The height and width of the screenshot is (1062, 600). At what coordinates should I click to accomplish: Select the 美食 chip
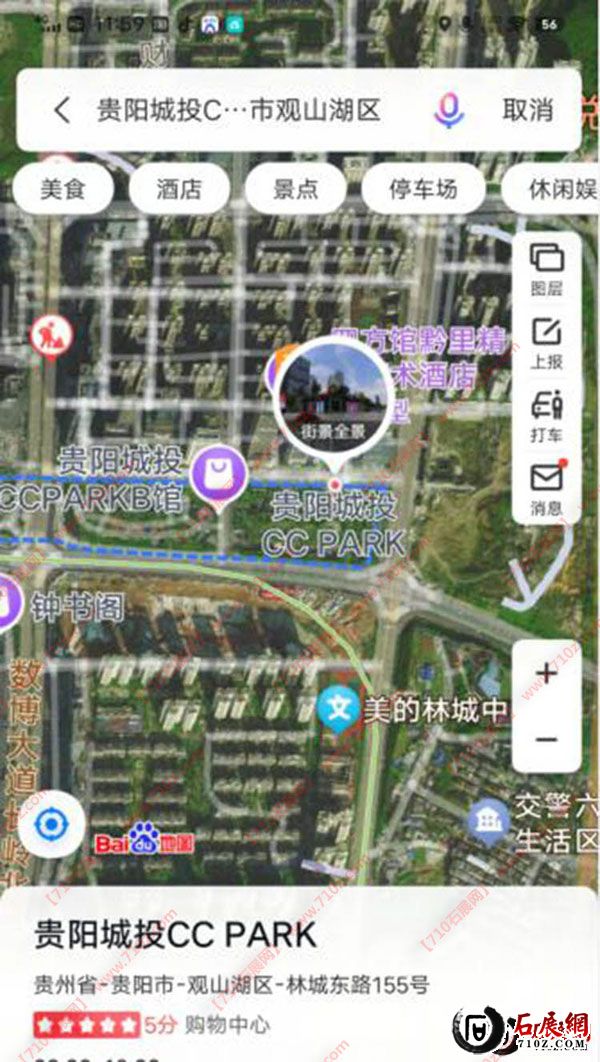click(62, 189)
